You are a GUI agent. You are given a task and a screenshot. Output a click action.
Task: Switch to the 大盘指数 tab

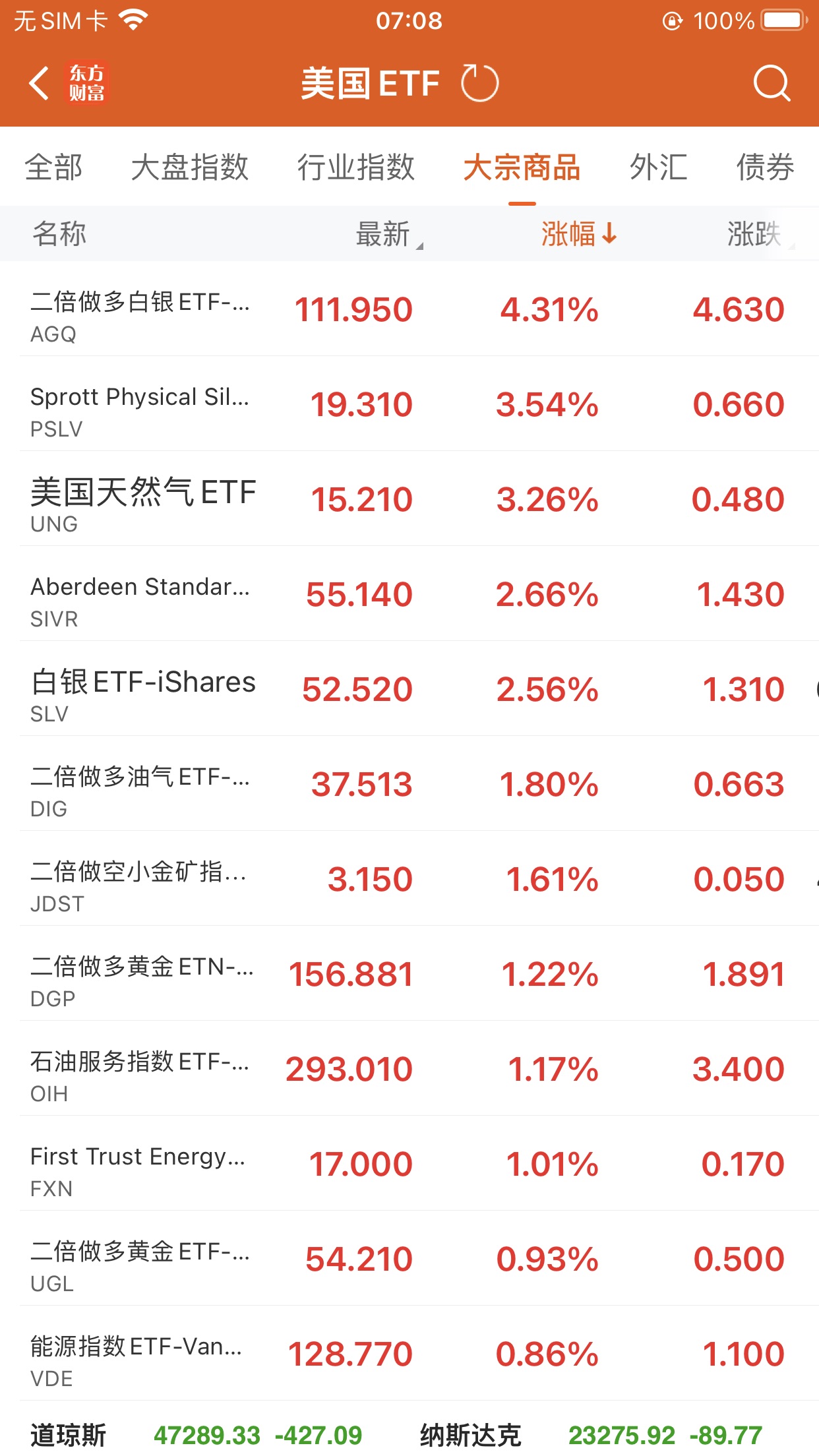pos(189,167)
